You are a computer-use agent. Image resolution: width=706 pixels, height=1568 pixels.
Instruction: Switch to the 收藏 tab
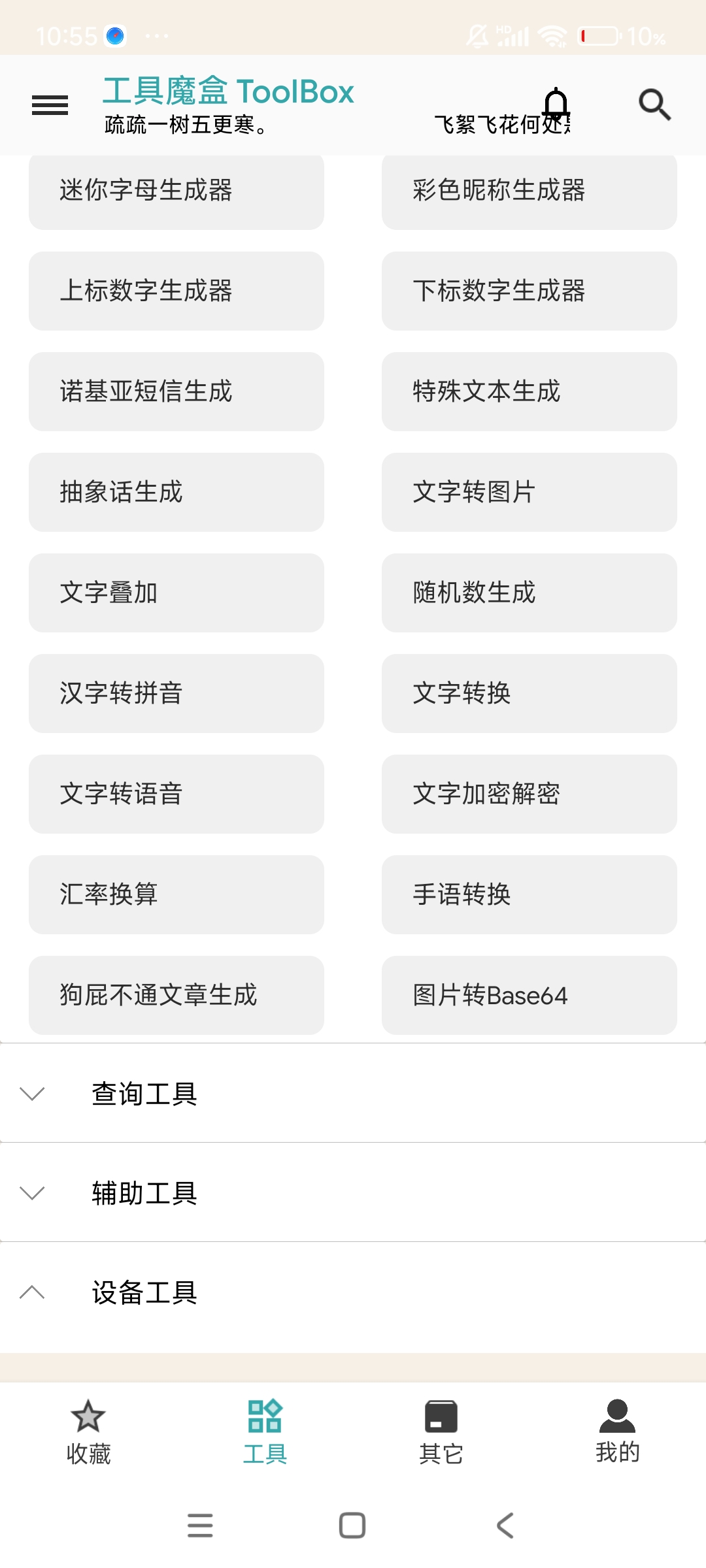pos(88,1431)
